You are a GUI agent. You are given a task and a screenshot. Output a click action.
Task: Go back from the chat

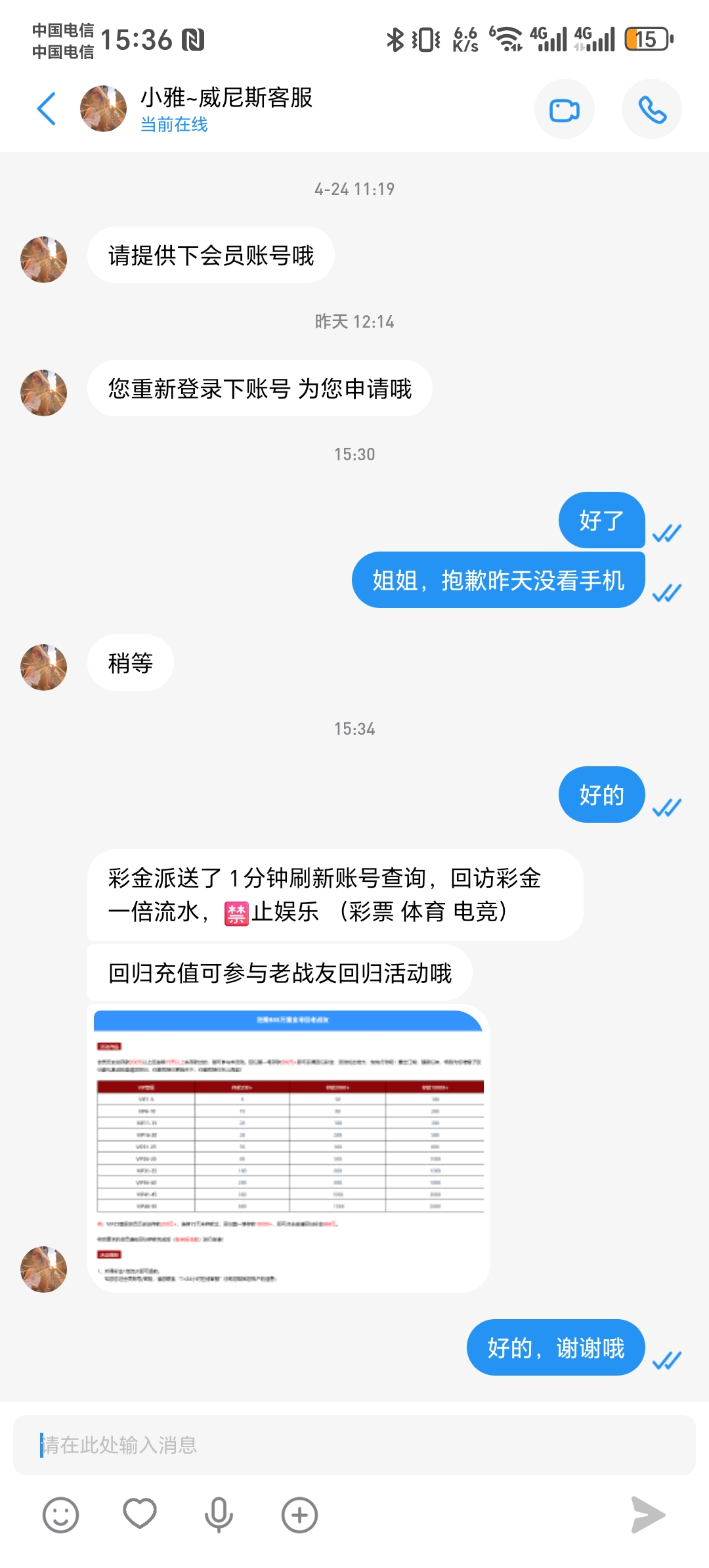pyautogui.click(x=46, y=109)
